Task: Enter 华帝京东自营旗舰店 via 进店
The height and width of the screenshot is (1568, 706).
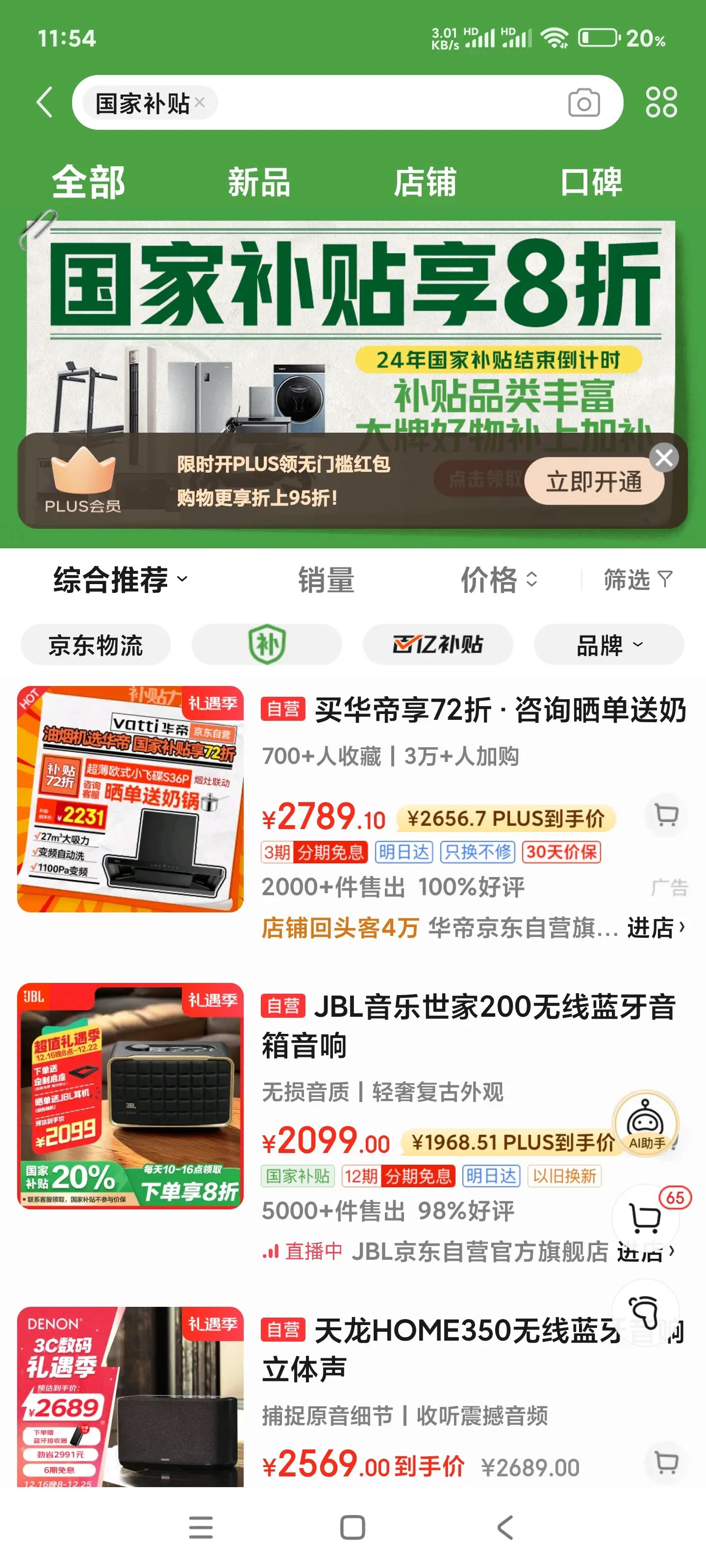Action: 656,928
